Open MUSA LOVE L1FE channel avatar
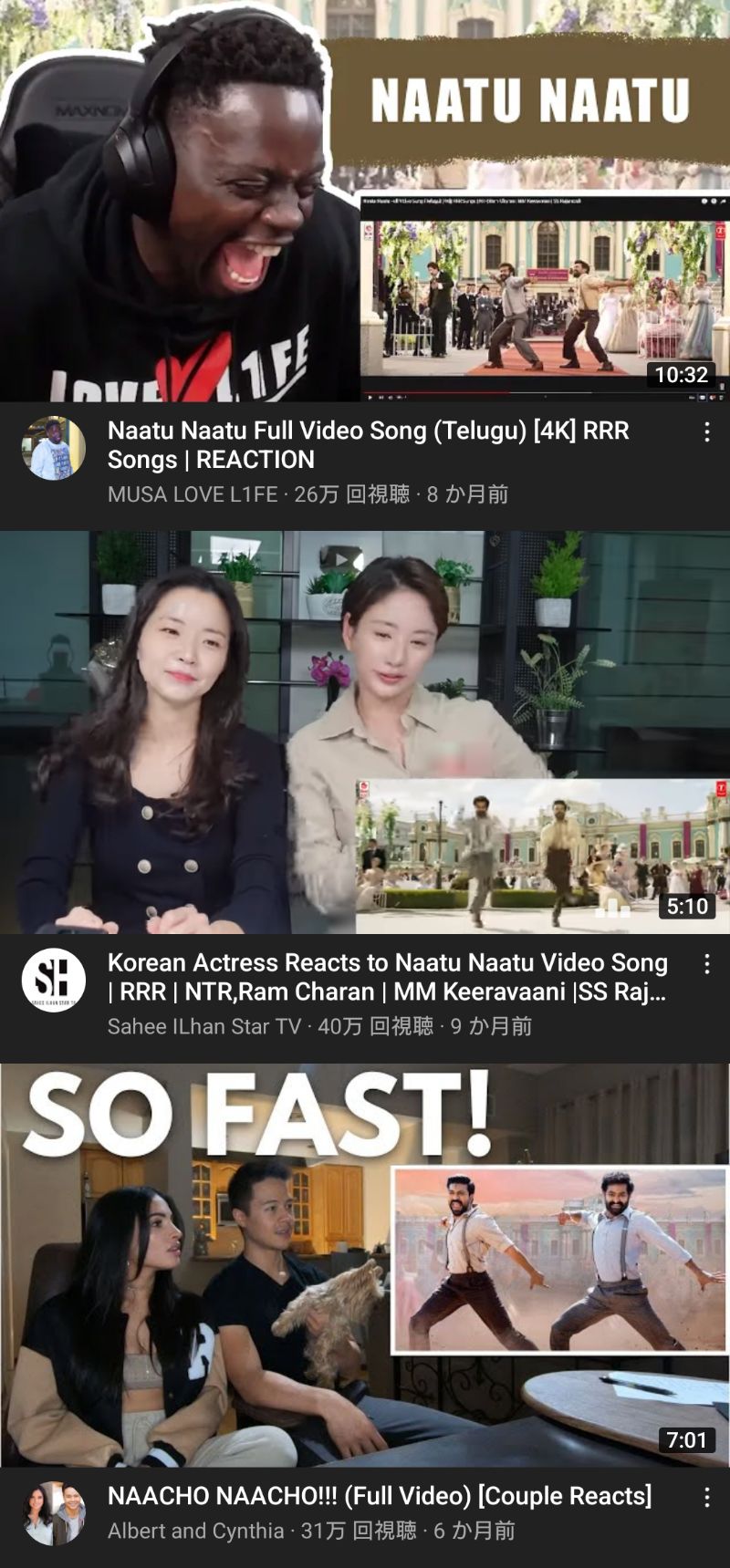 [x=54, y=449]
